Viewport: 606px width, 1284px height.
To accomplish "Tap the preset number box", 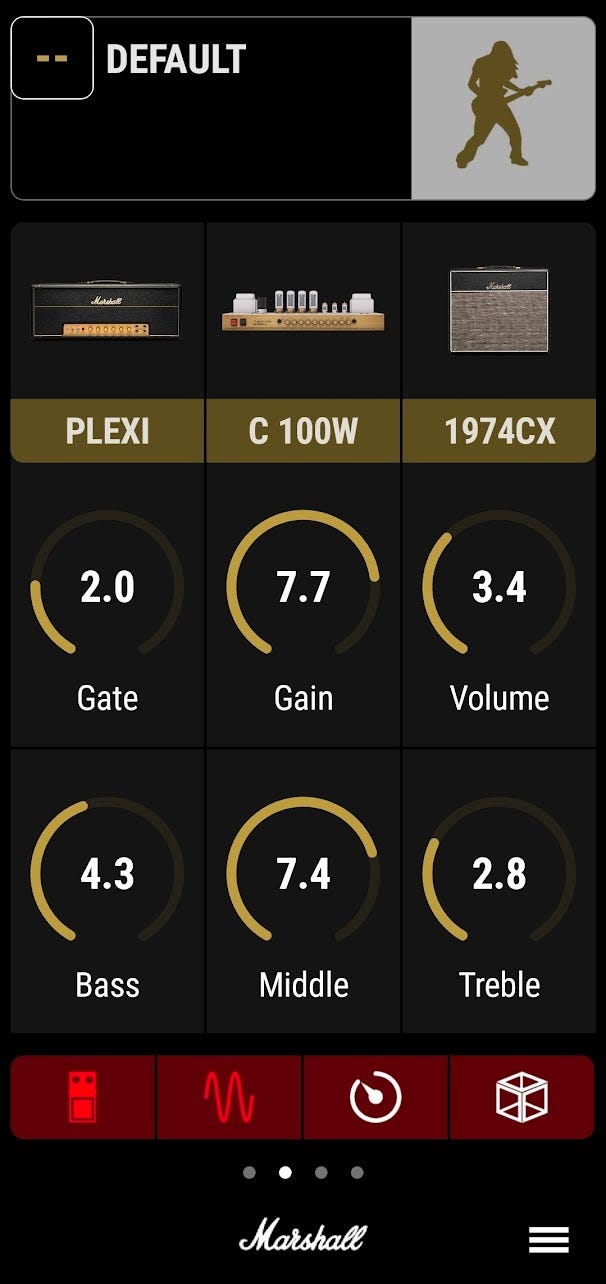I will (52, 58).
